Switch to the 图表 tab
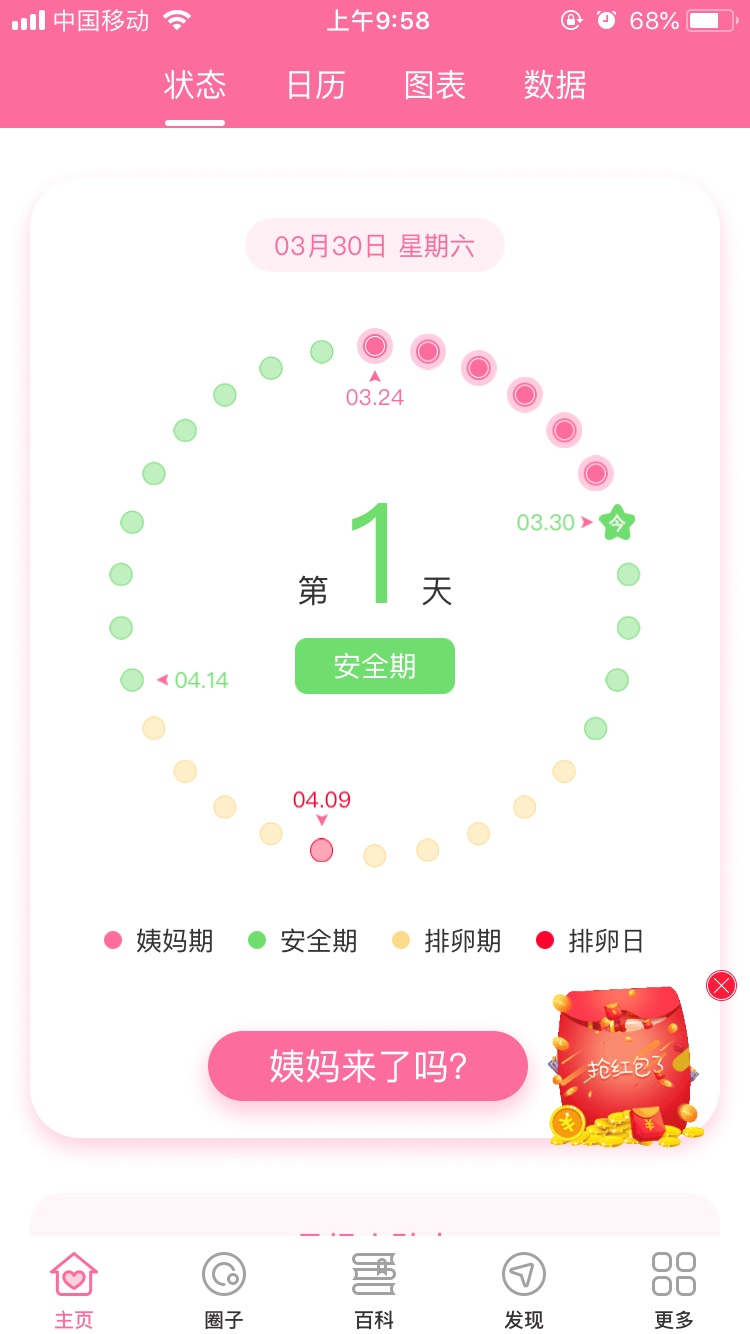This screenshot has width=750, height=1334. tap(435, 86)
